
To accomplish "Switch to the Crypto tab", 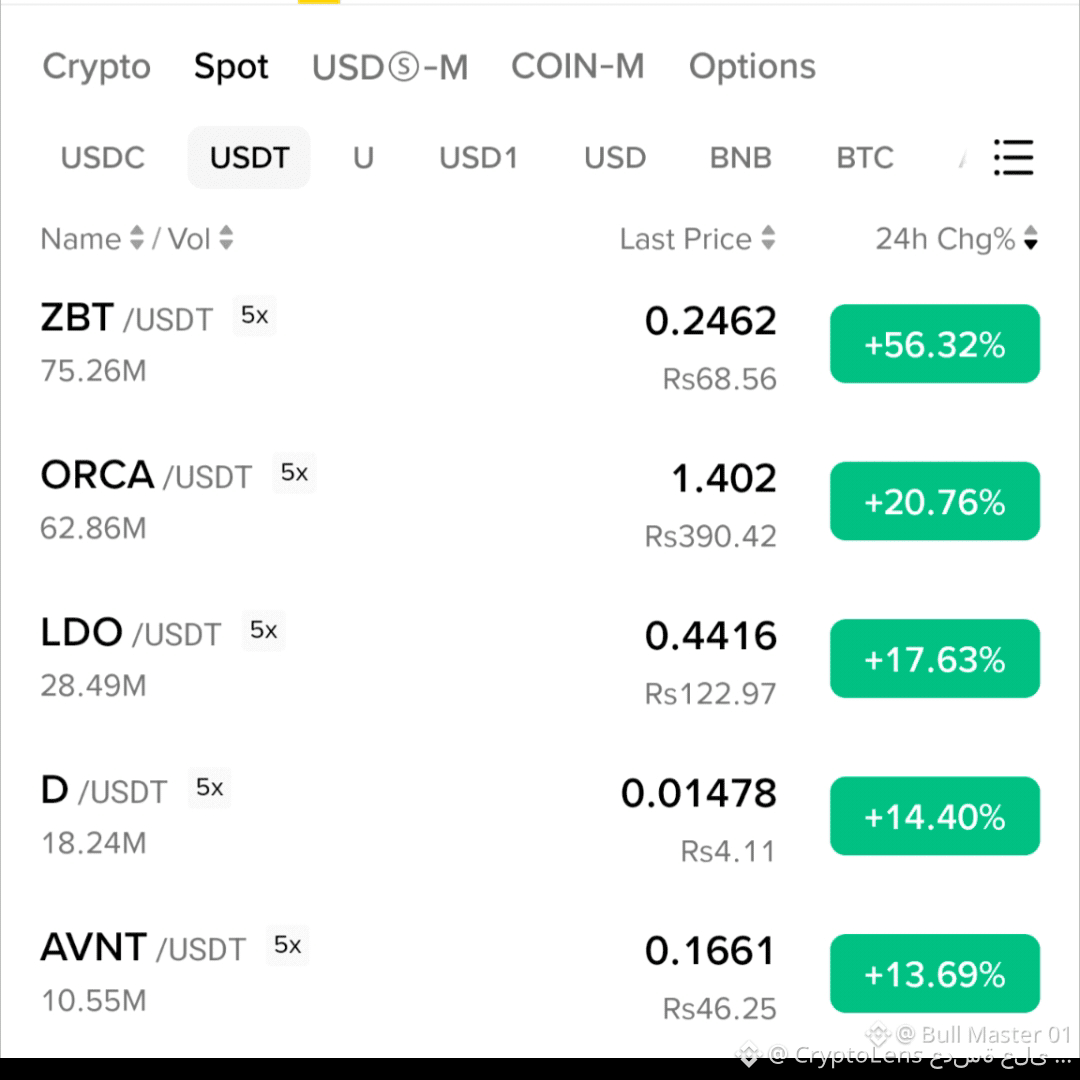I will click(96, 68).
